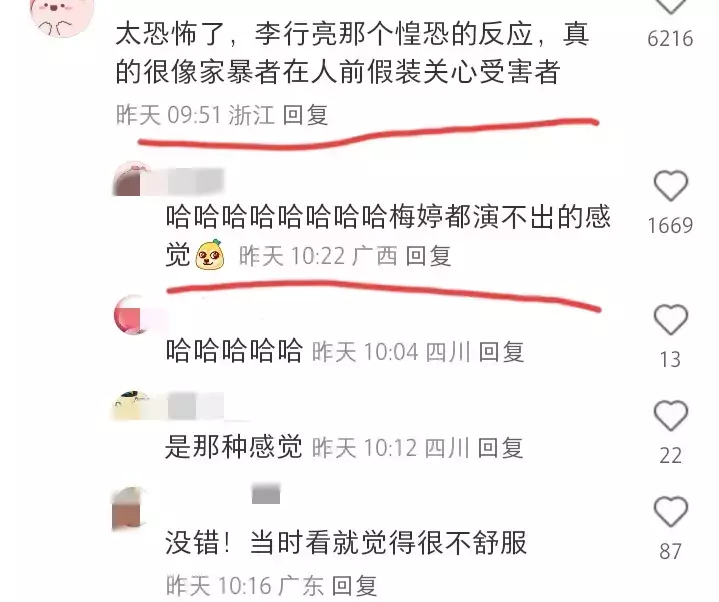Like the 没错！当时看就觉得很不舒服 comment
This screenshot has width=719, height=602.
pos(670,512)
